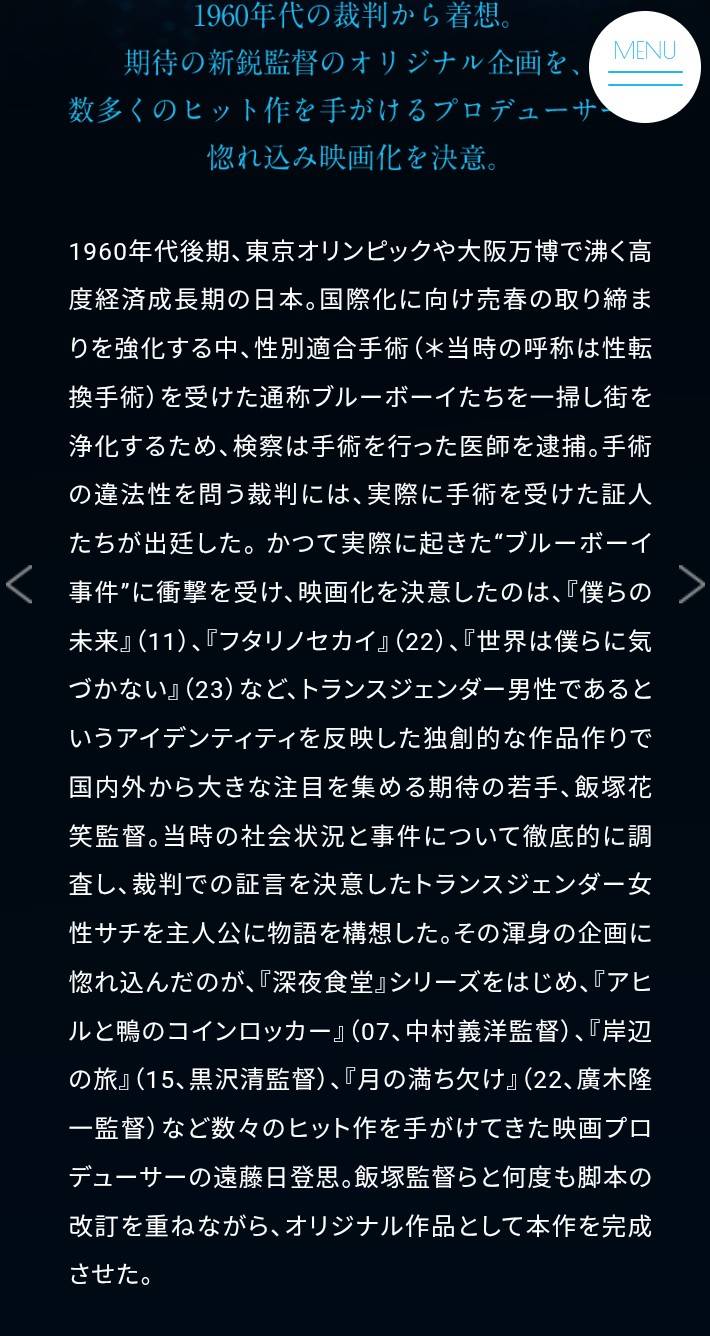Go to the previous slide arrow
The height and width of the screenshot is (1336, 710).
point(19,585)
